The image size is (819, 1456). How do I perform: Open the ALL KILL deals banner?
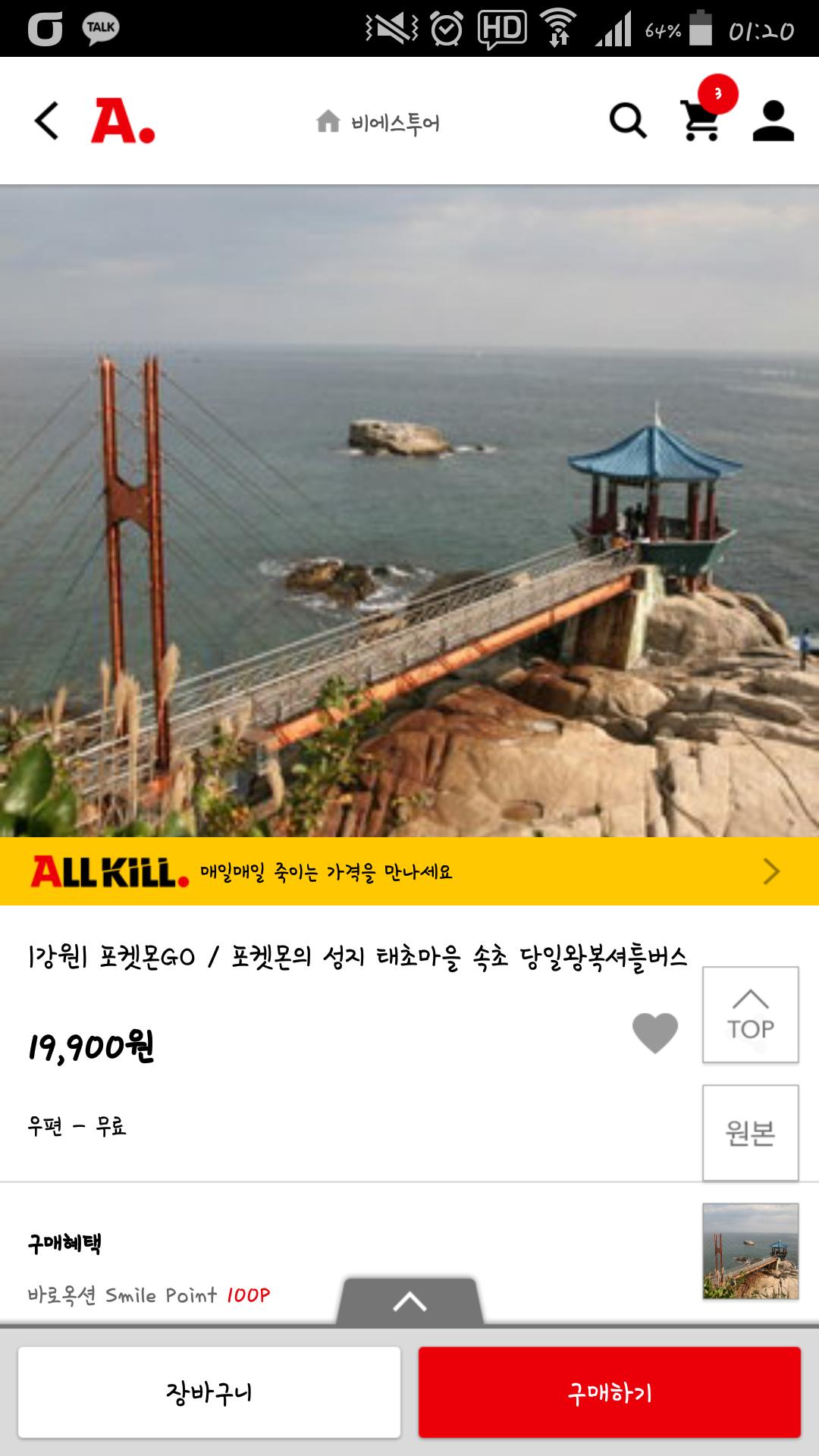tap(409, 871)
